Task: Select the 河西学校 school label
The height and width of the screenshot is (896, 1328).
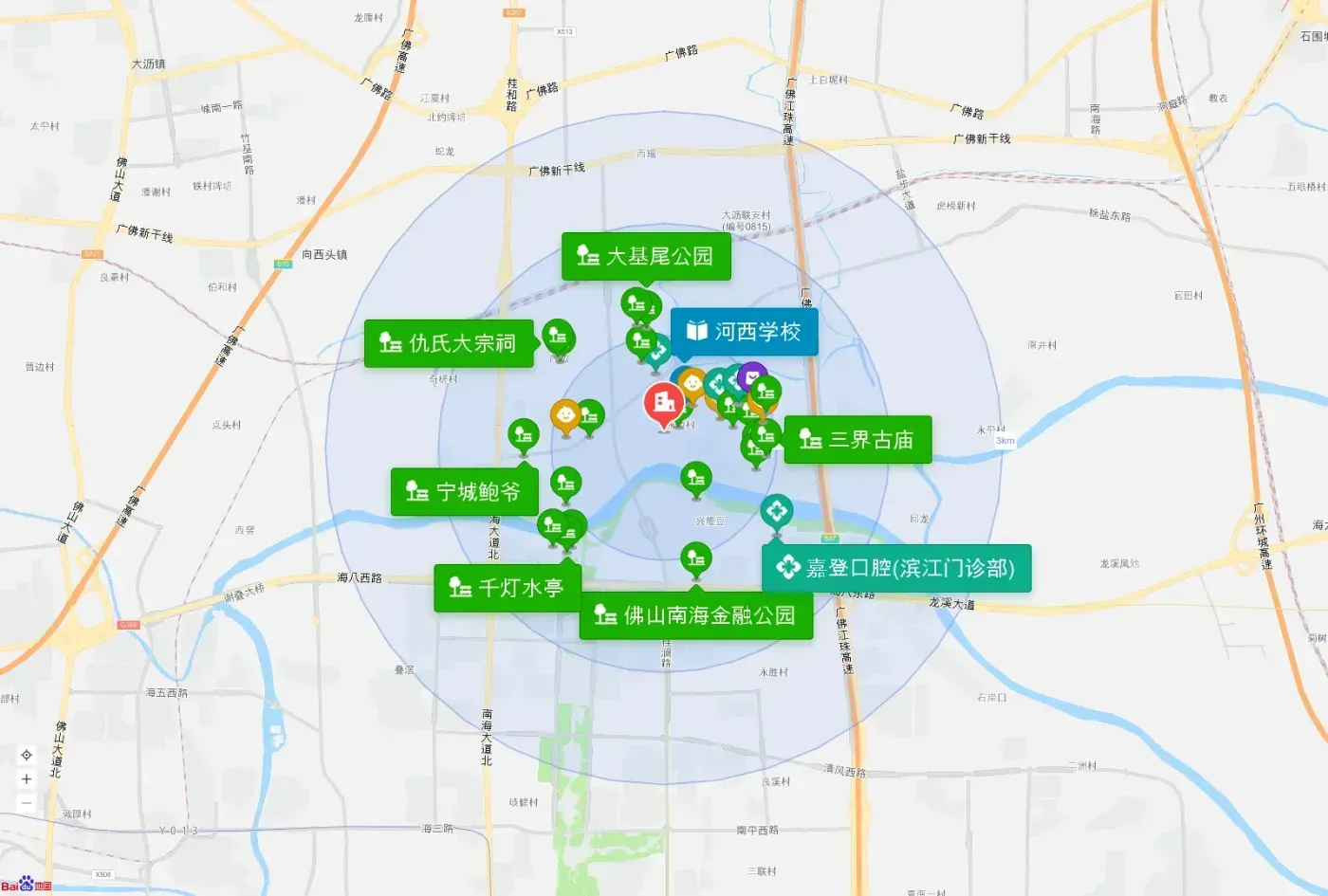Action: pyautogui.click(x=744, y=331)
